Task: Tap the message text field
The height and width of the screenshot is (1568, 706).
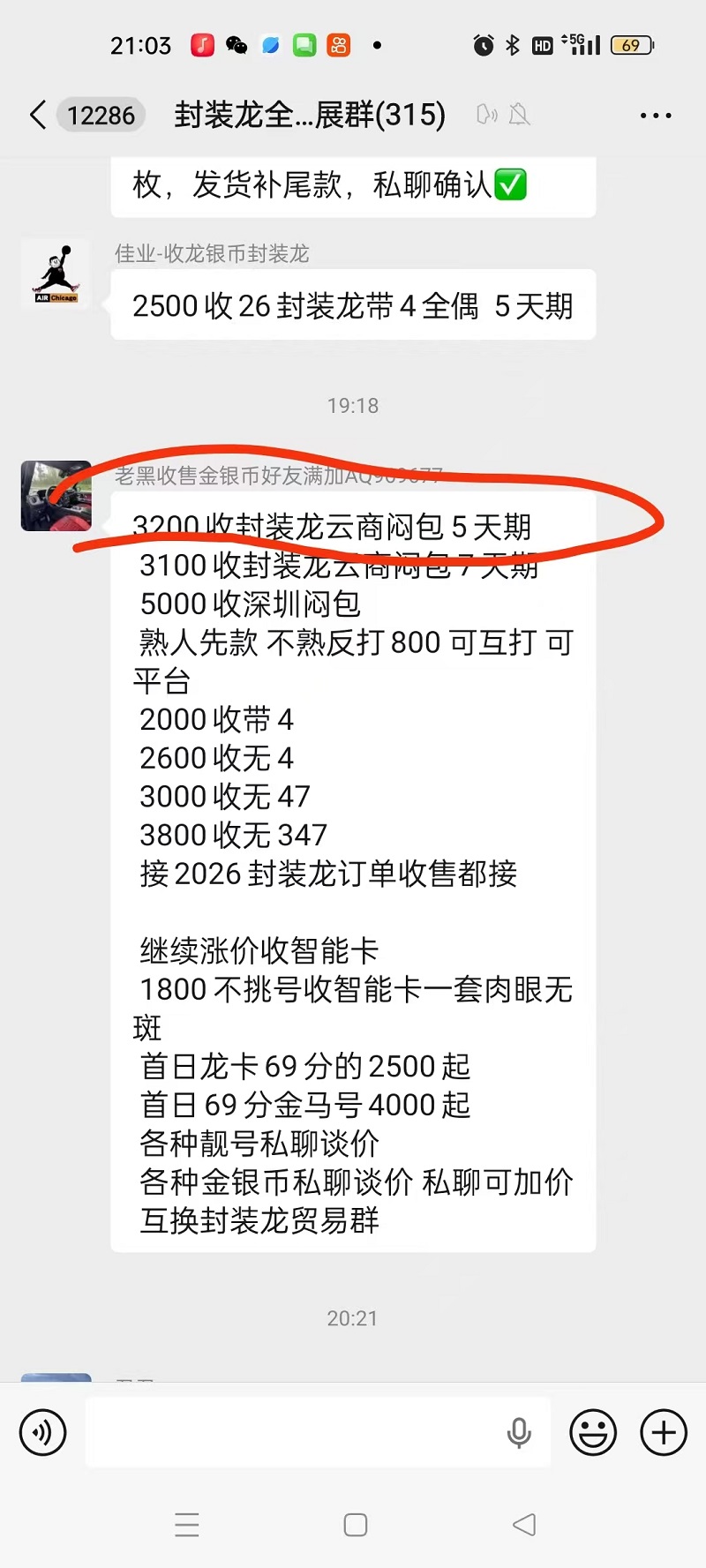Action: click(x=291, y=1432)
